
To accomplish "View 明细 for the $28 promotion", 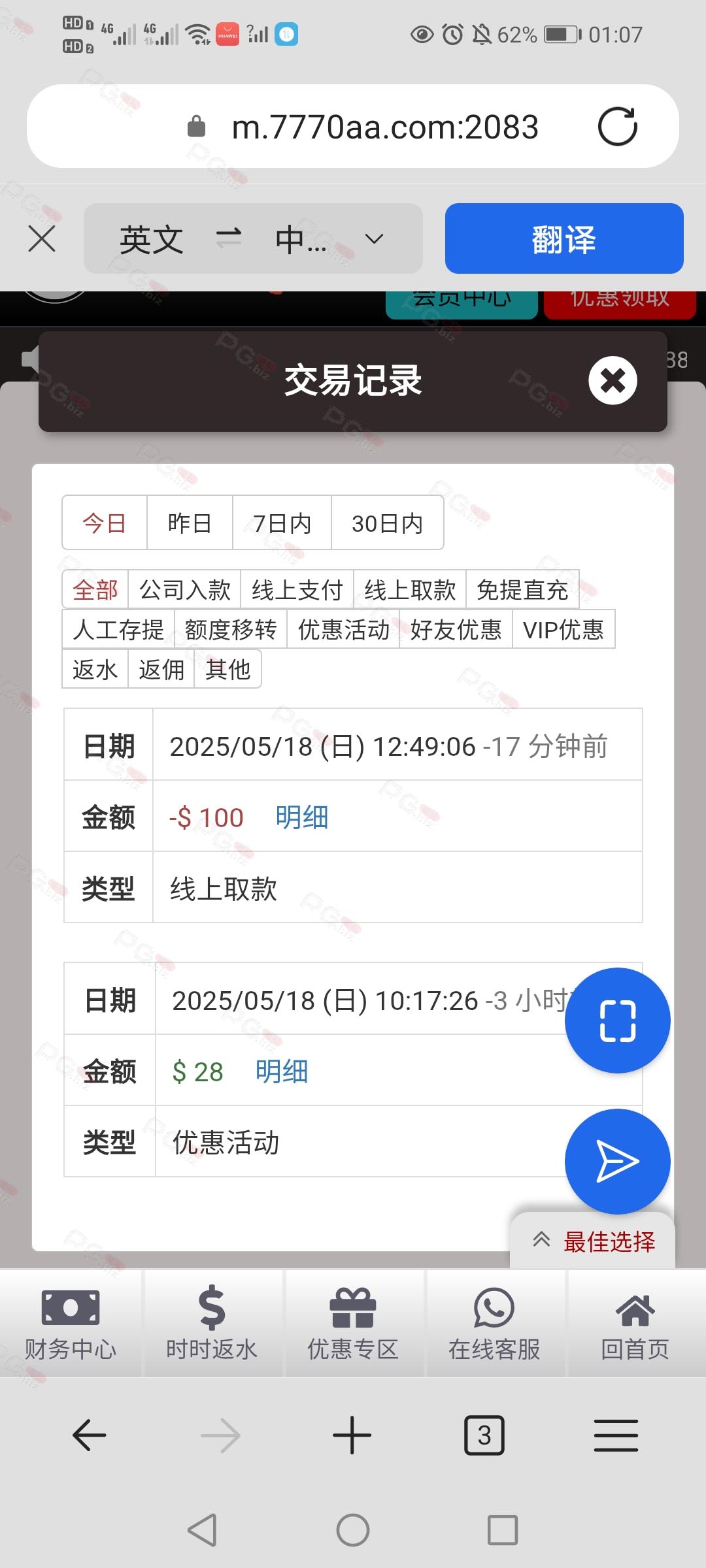I will pos(282,1071).
